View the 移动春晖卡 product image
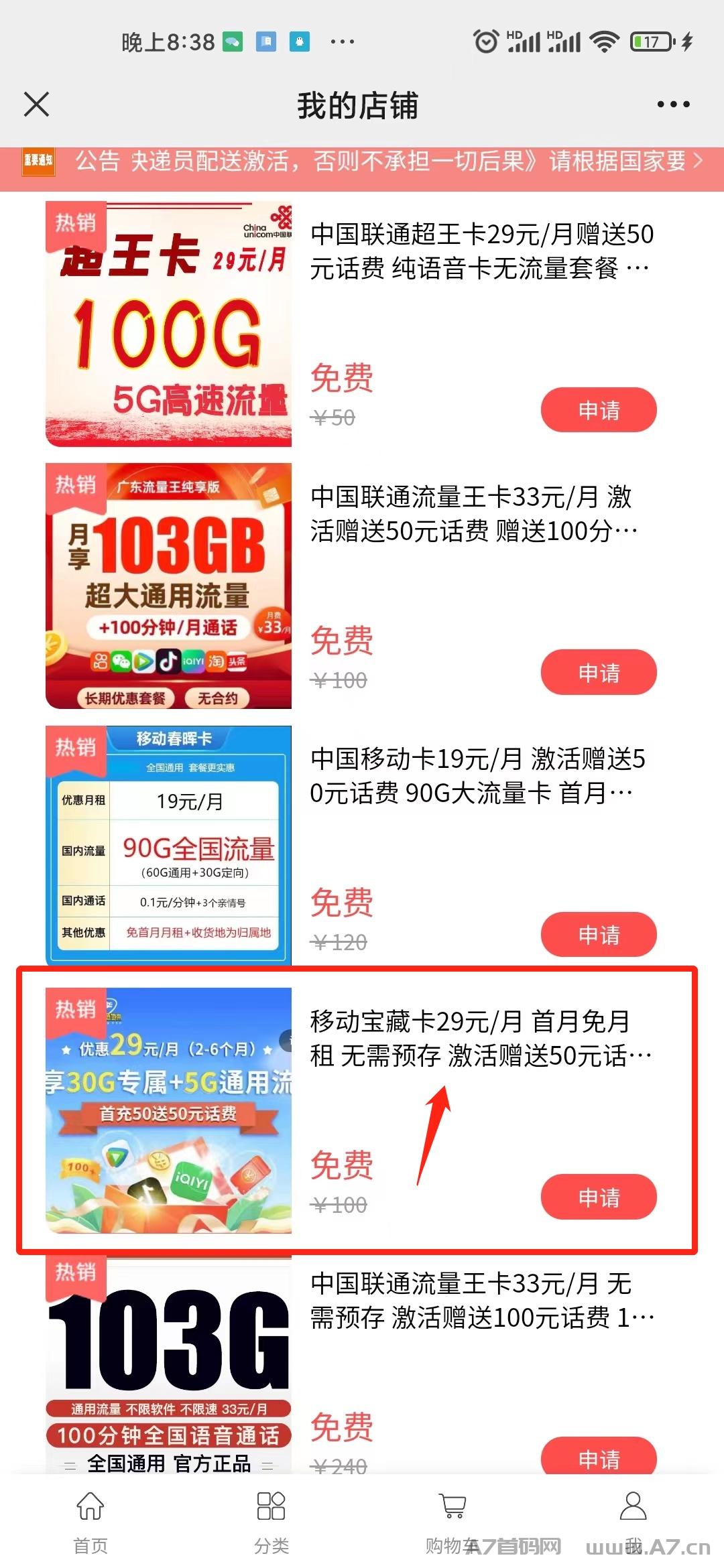This screenshot has height=1568, width=724. pyautogui.click(x=168, y=846)
